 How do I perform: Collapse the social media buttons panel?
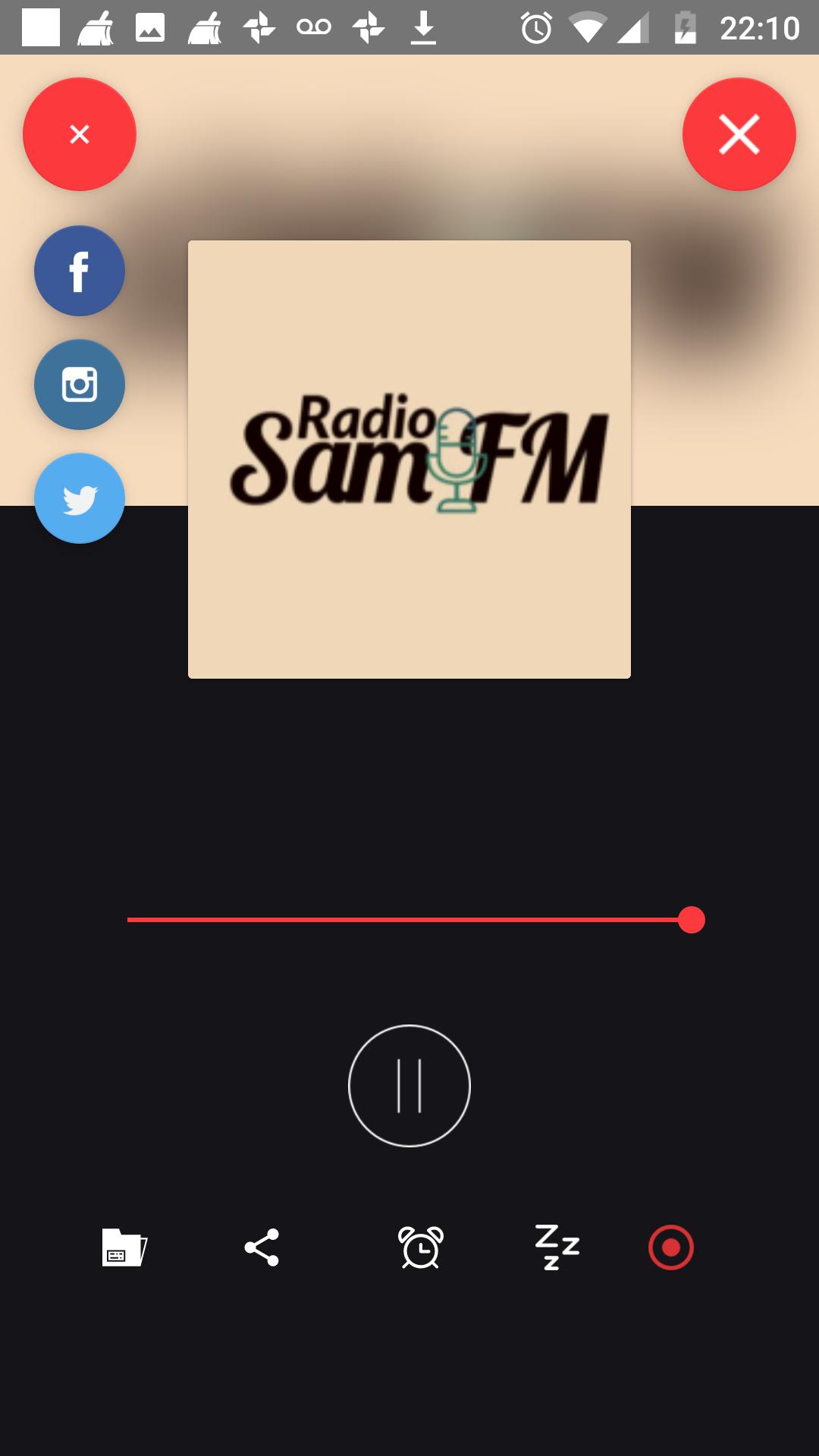pos(79,134)
